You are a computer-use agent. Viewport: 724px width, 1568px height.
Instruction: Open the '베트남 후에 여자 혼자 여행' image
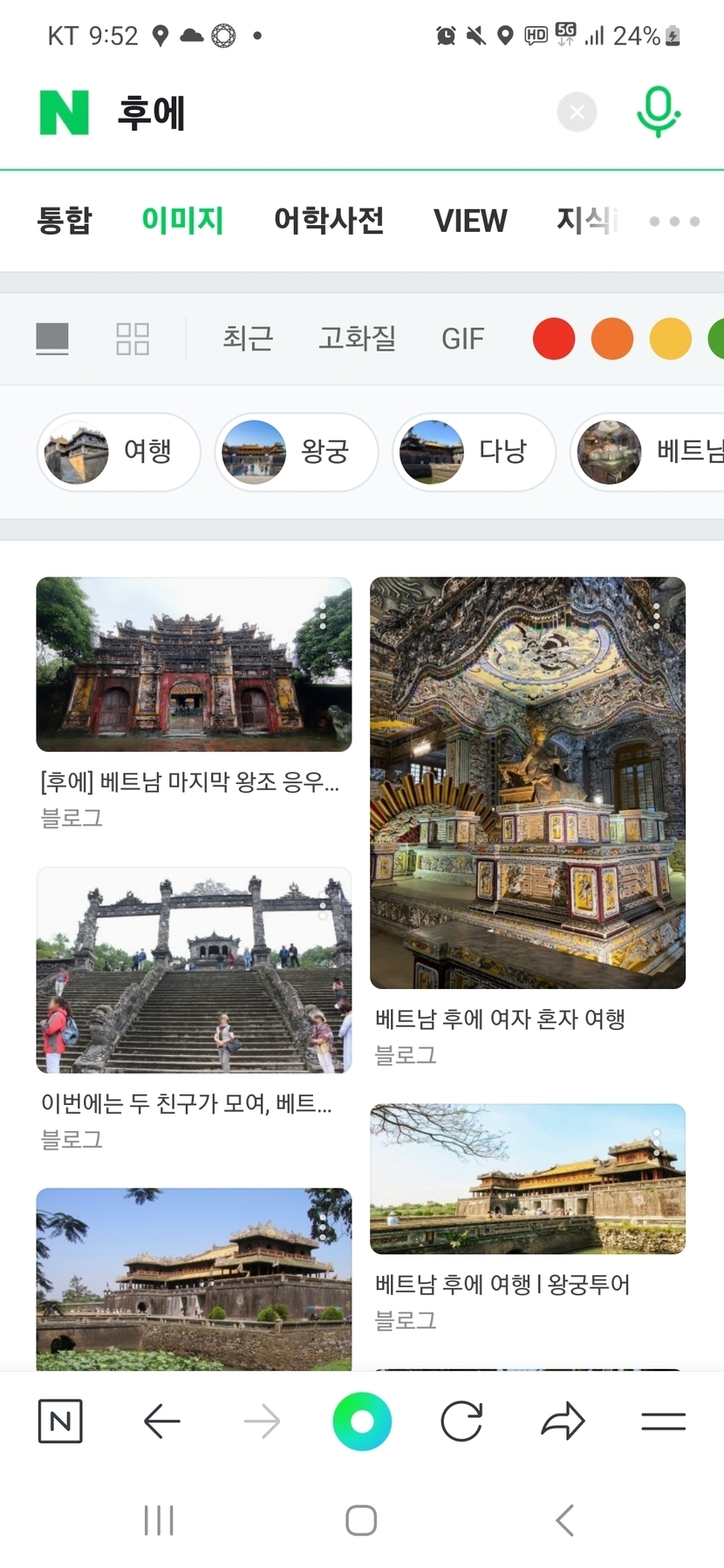[528, 782]
